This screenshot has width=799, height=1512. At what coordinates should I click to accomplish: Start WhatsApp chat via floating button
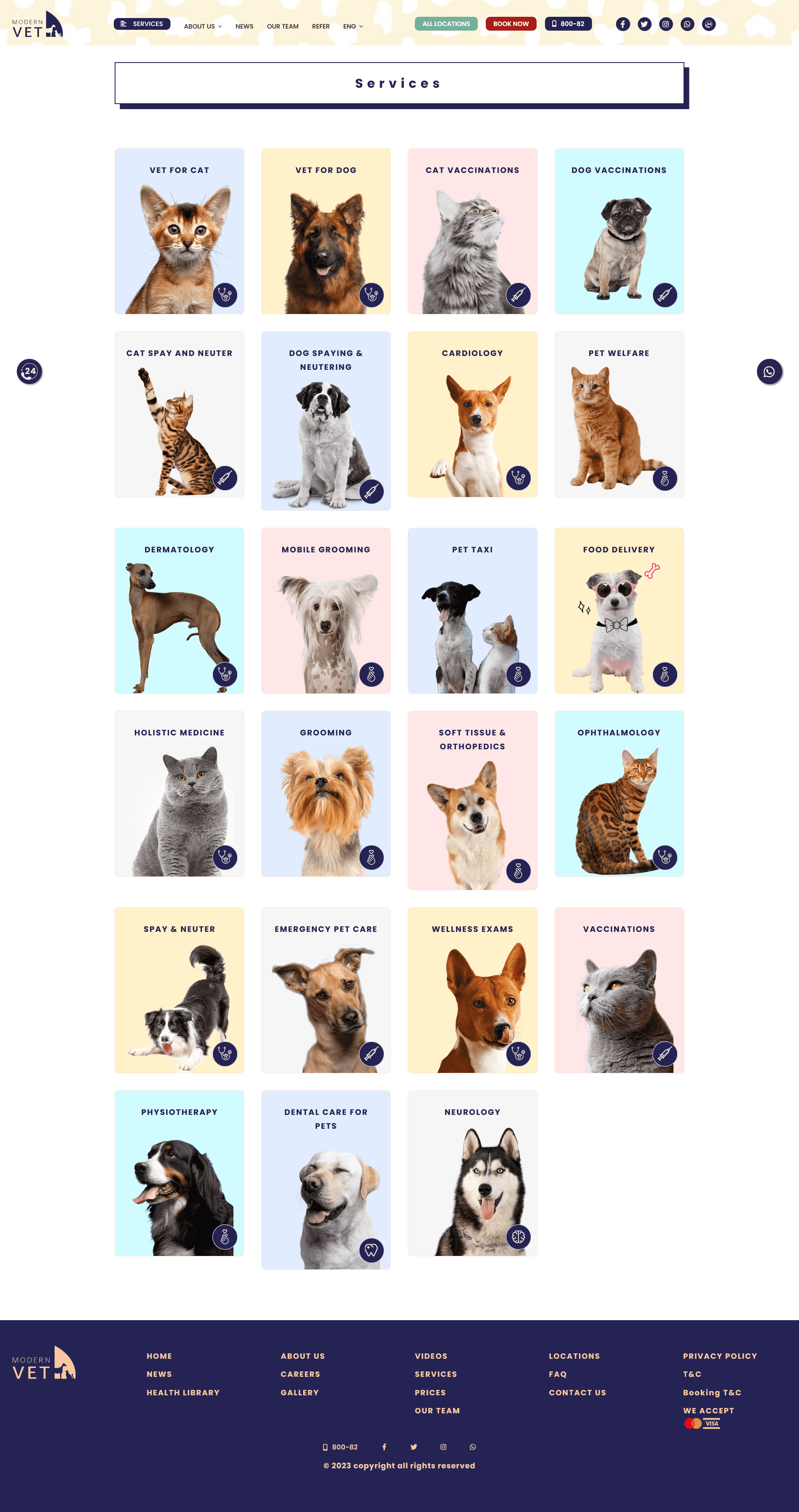coord(769,371)
